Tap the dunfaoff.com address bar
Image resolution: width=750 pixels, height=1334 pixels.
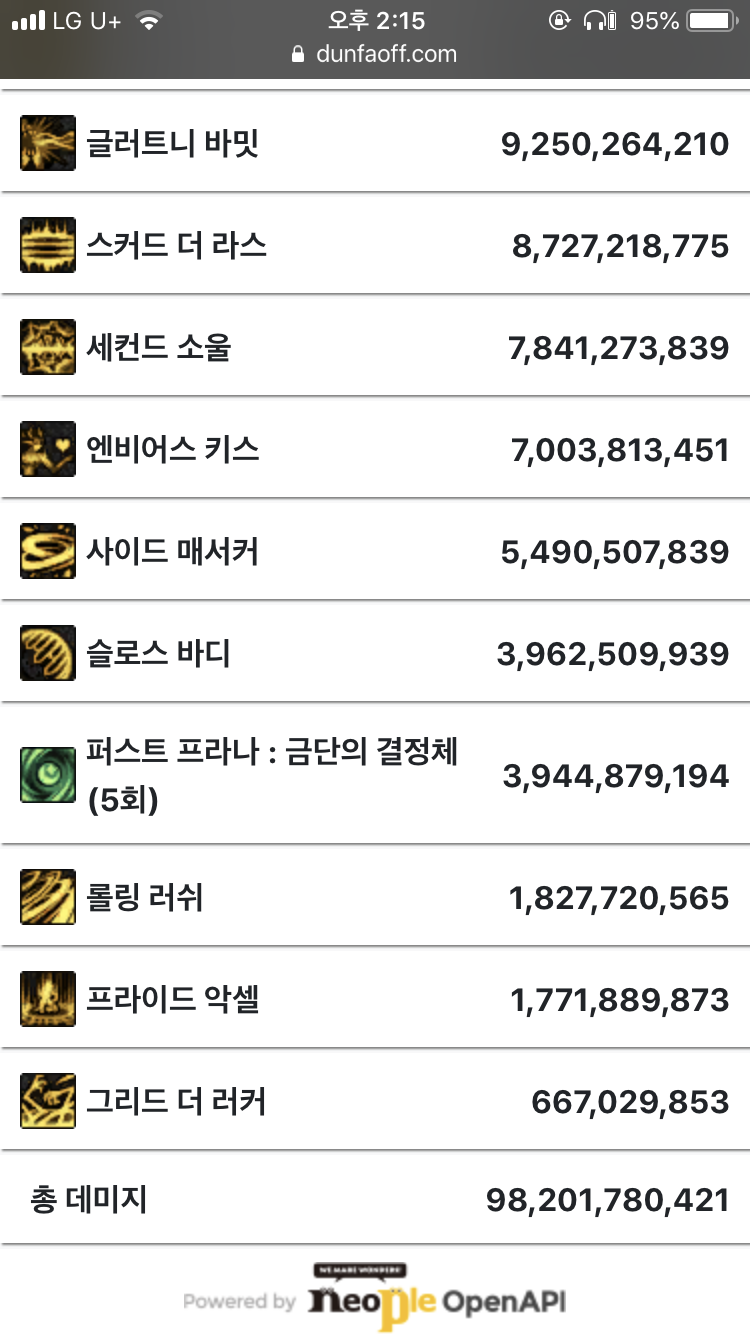pyautogui.click(x=375, y=54)
